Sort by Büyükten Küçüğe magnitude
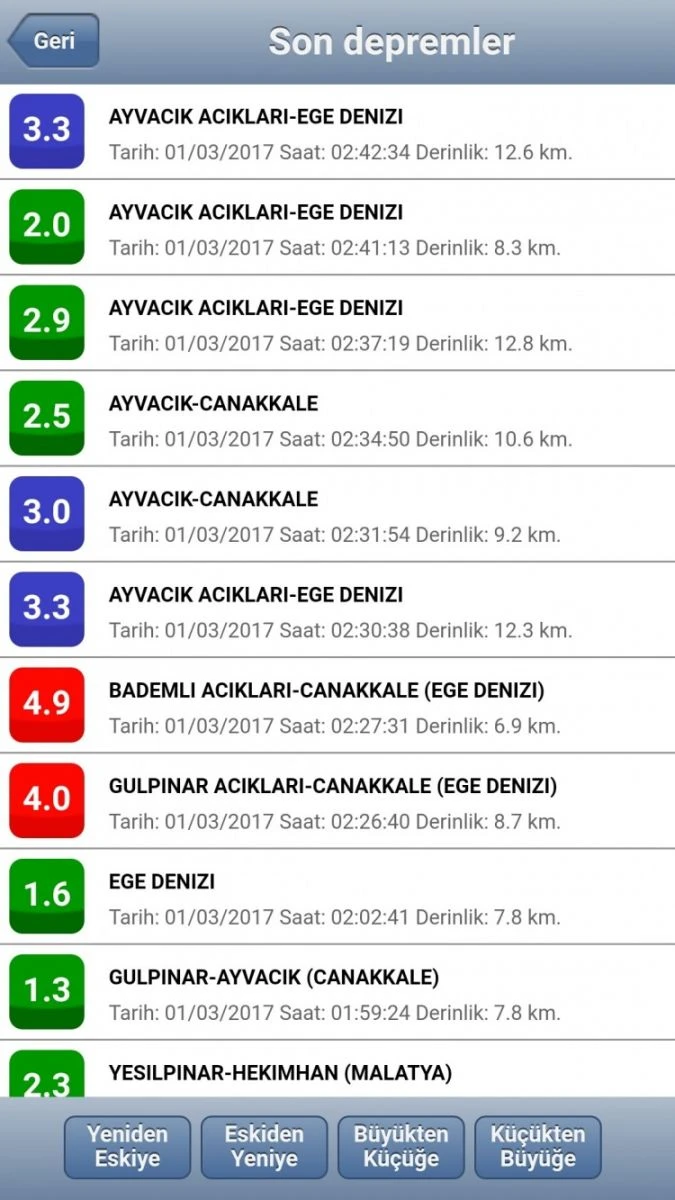Image resolution: width=675 pixels, height=1200 pixels. point(401,1146)
